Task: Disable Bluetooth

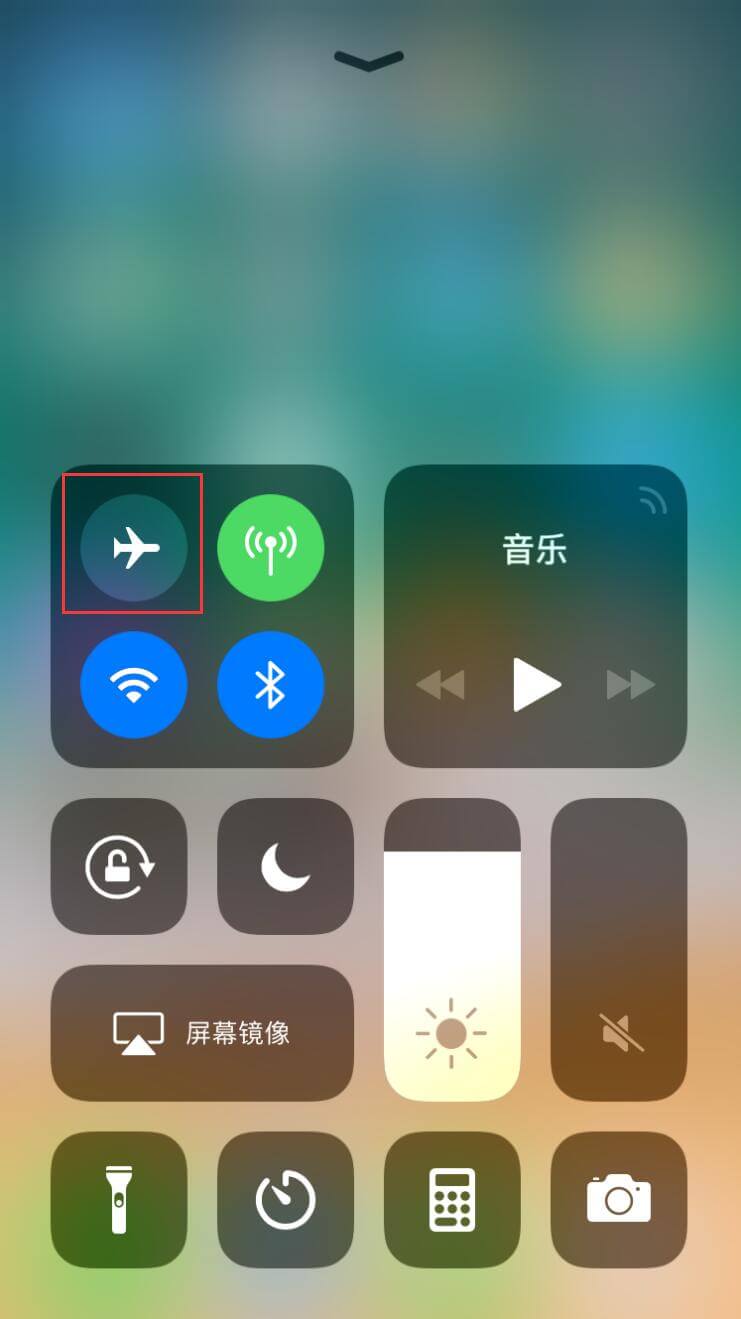Action: pyautogui.click(x=270, y=684)
